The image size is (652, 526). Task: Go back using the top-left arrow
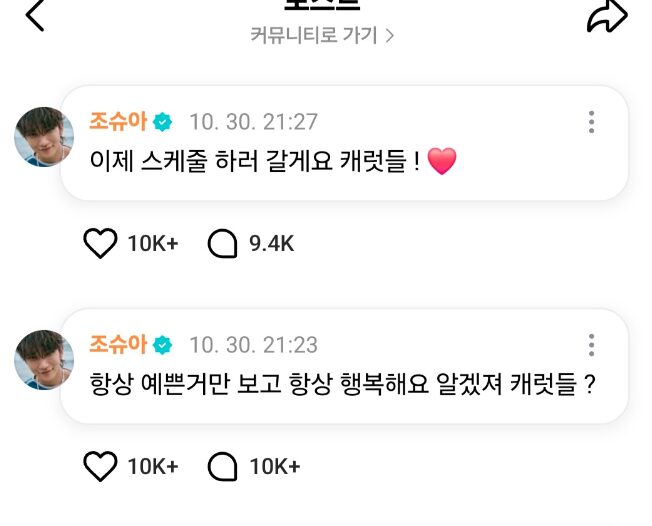pos(35,16)
